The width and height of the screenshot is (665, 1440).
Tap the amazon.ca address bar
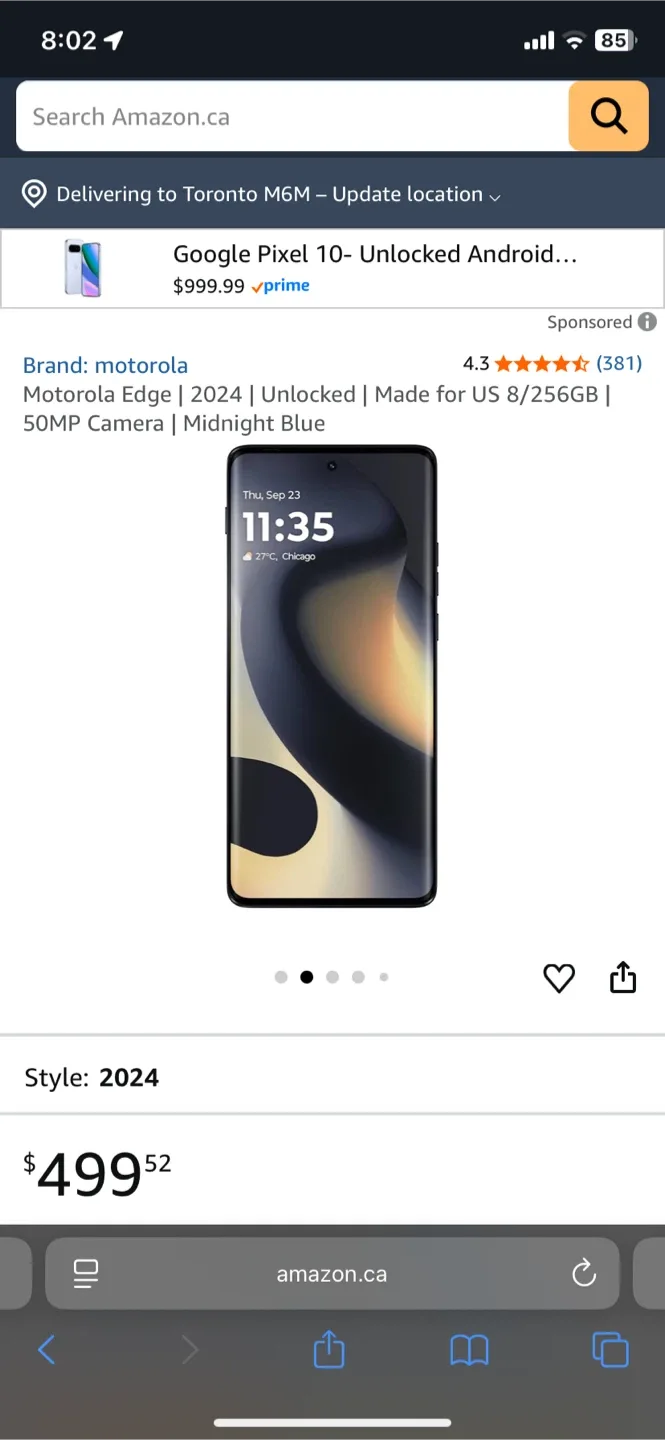(x=332, y=1273)
